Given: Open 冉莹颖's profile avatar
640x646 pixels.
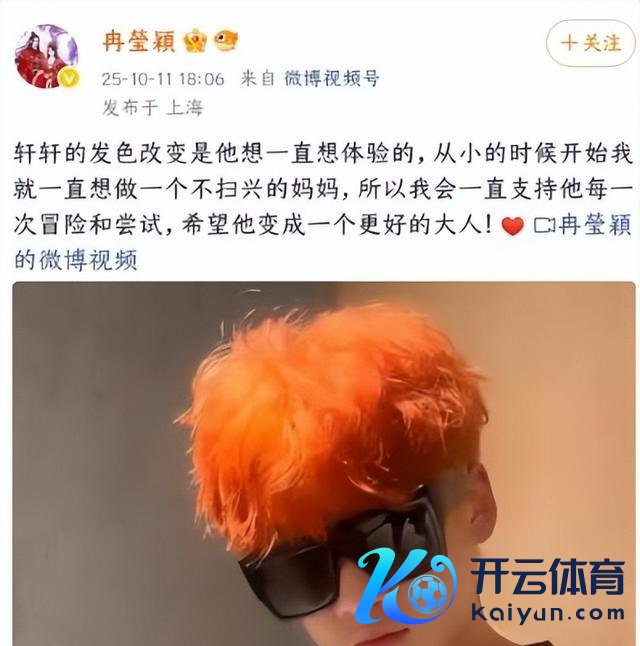Looking at the screenshot, I should tap(47, 57).
